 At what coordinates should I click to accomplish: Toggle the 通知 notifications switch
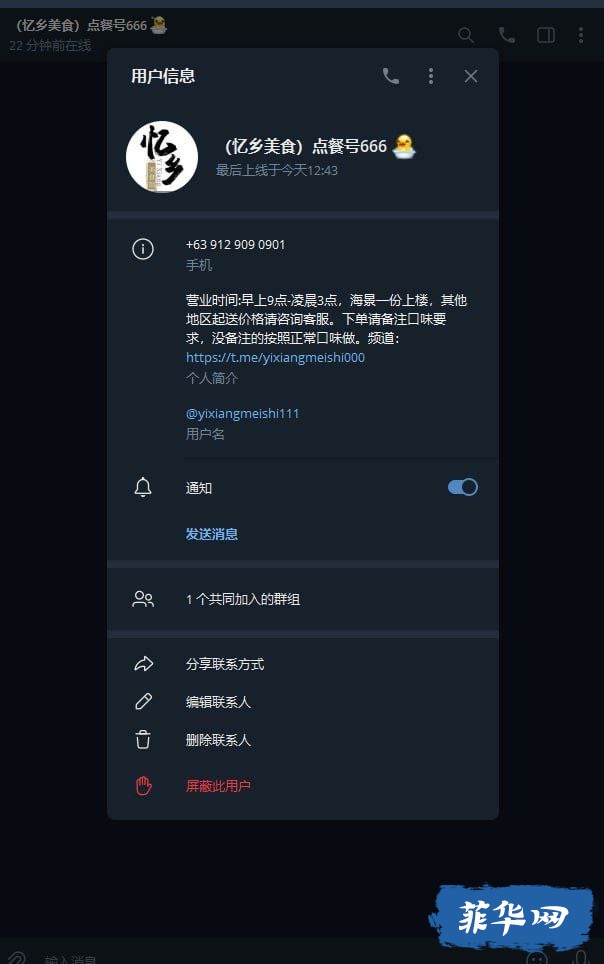tap(462, 487)
